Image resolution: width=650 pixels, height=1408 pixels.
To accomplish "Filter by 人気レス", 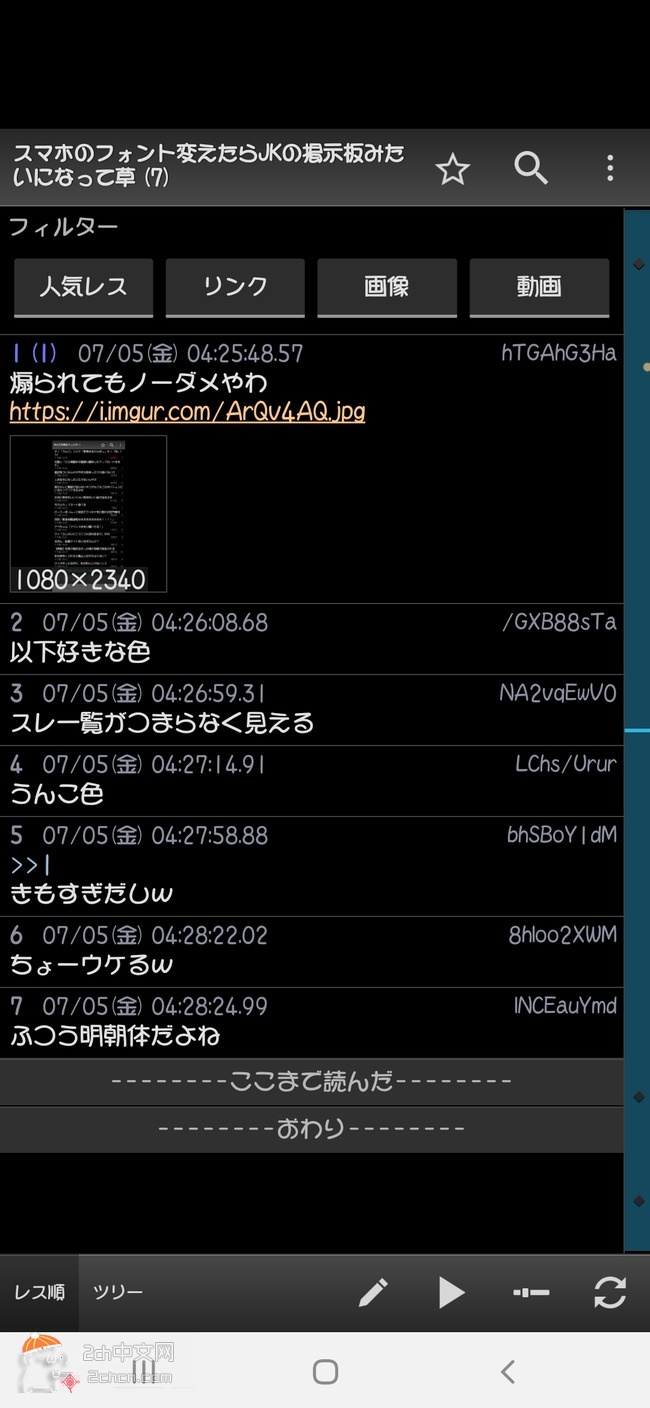I will click(83, 287).
